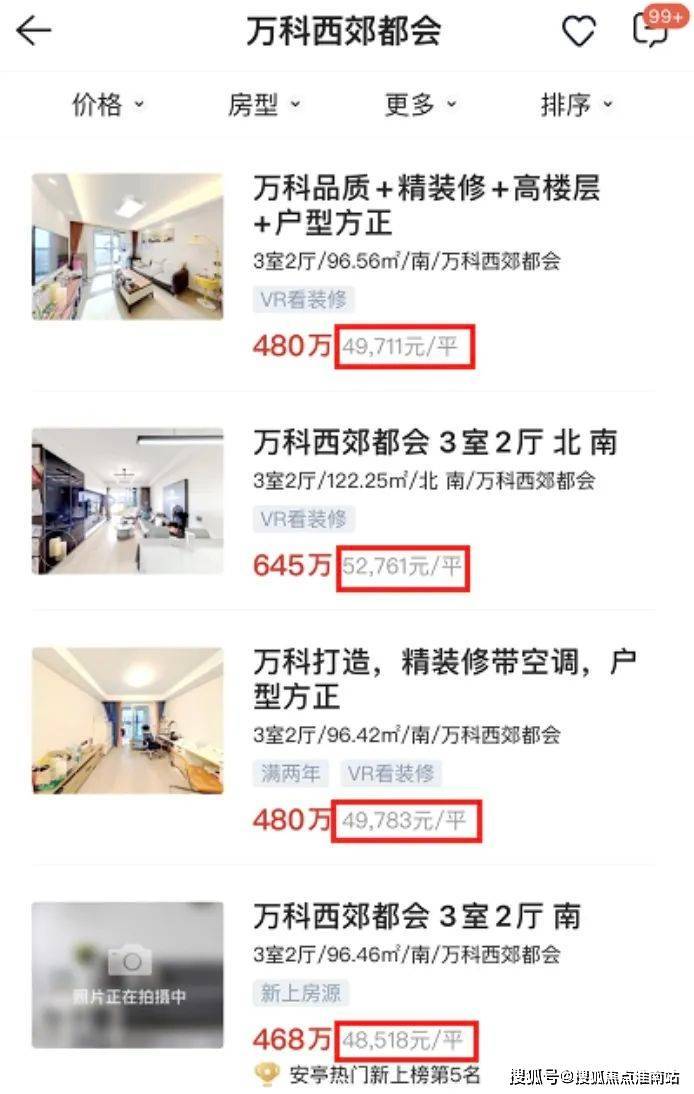Expand the 房型 filter dropdown
Screen dimensions: 694x1094
[263, 104]
